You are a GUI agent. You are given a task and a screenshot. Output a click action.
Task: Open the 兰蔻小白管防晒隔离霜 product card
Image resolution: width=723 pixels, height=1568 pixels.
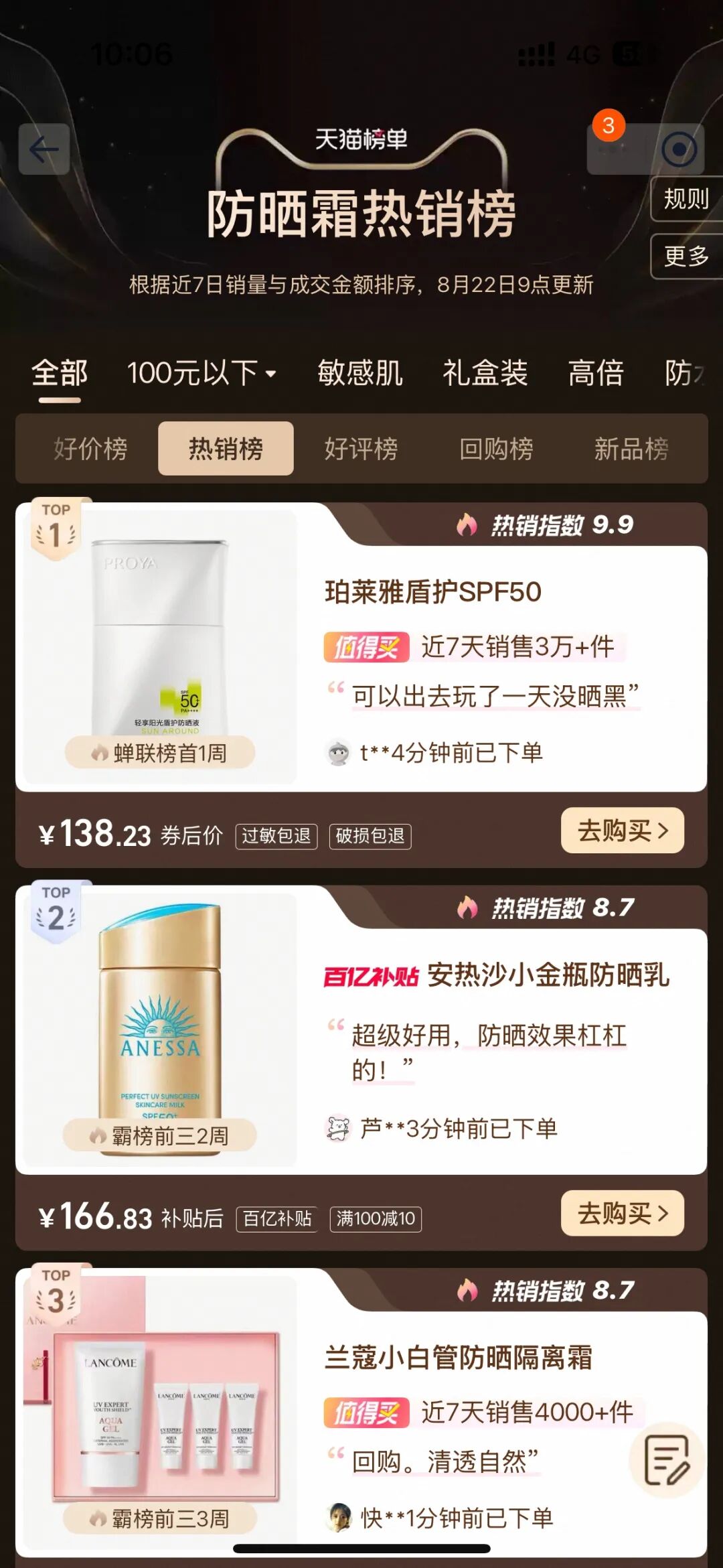(458, 1358)
